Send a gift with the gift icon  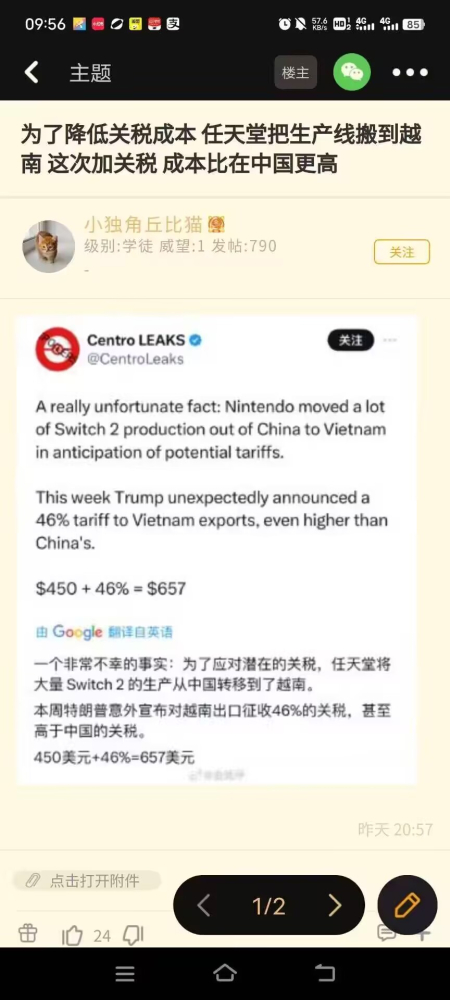pos(28,934)
